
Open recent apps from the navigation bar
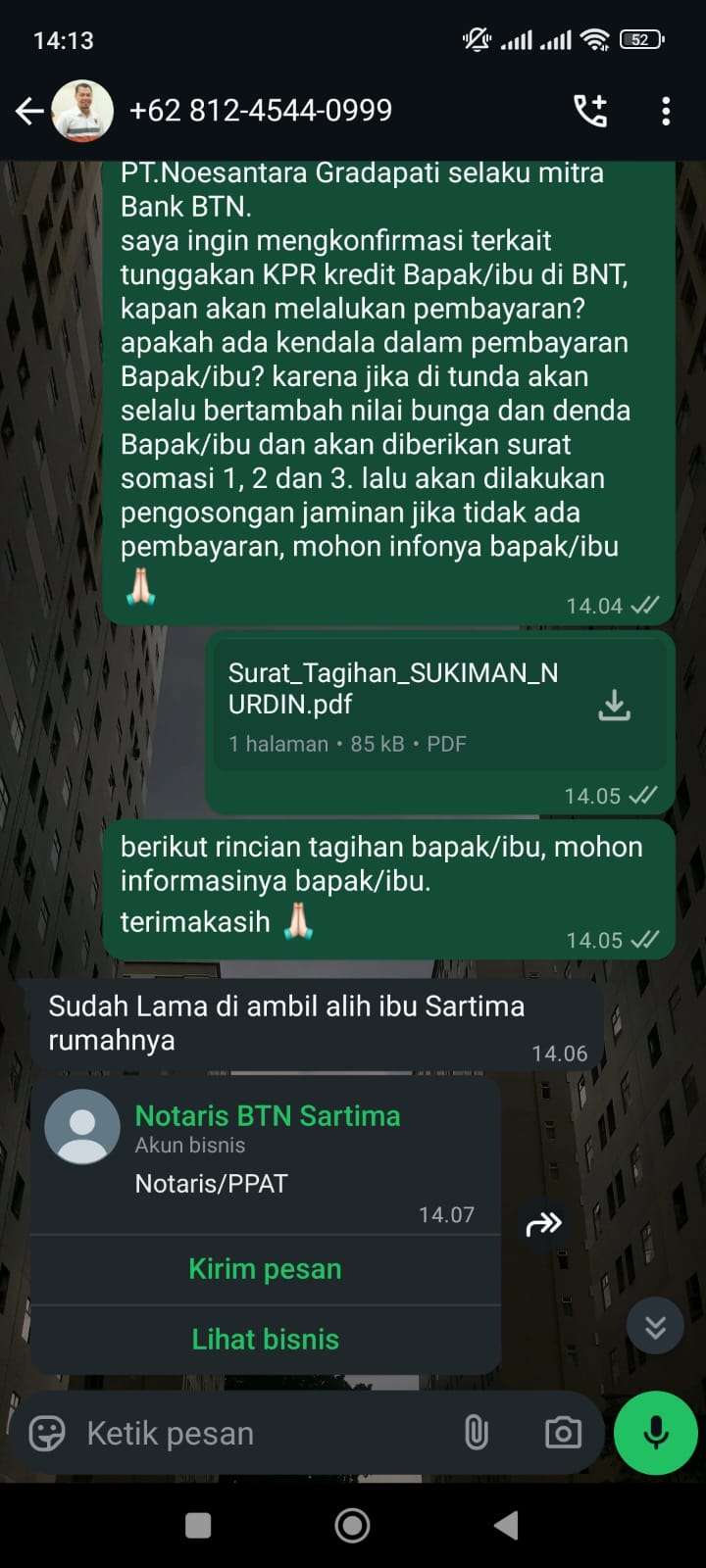(198, 1525)
